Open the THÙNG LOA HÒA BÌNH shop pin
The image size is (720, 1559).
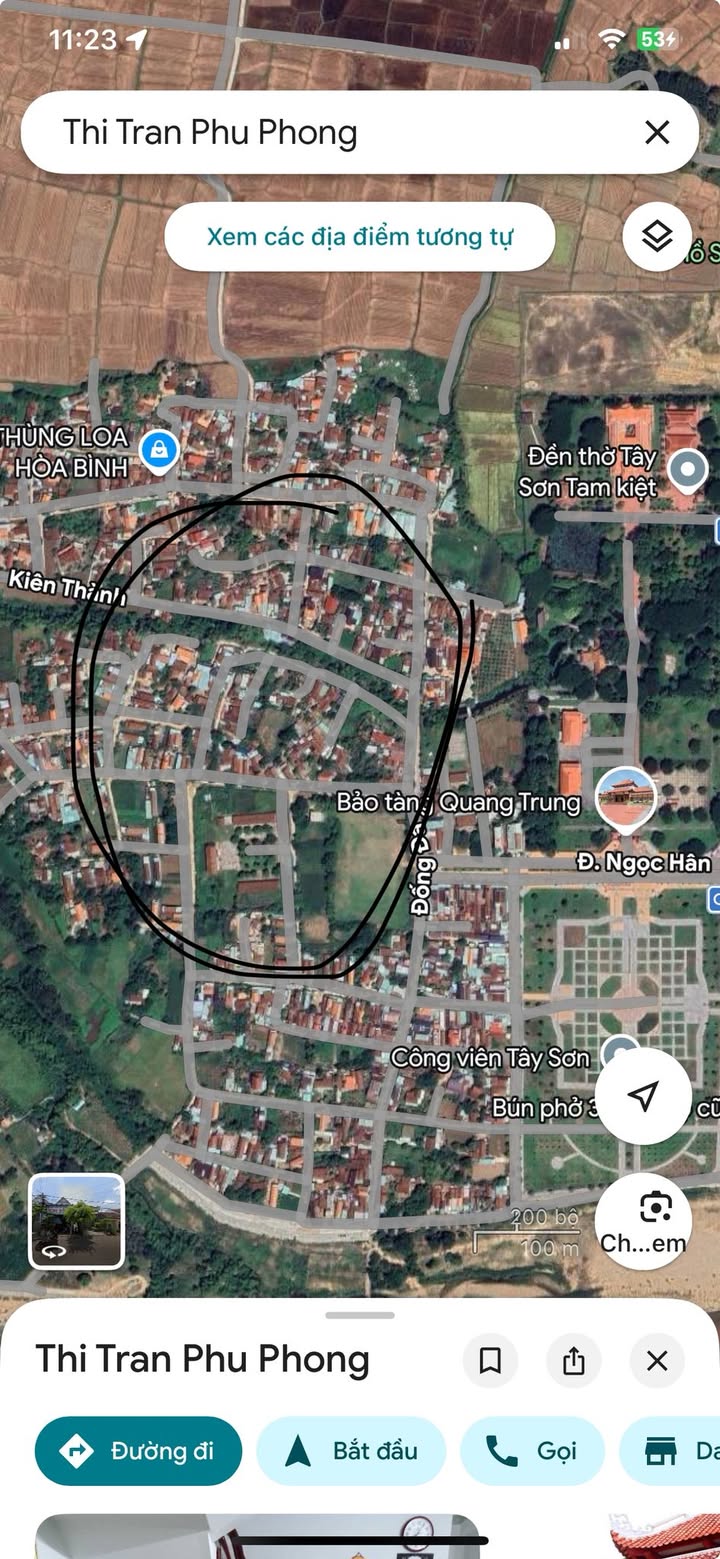(159, 451)
